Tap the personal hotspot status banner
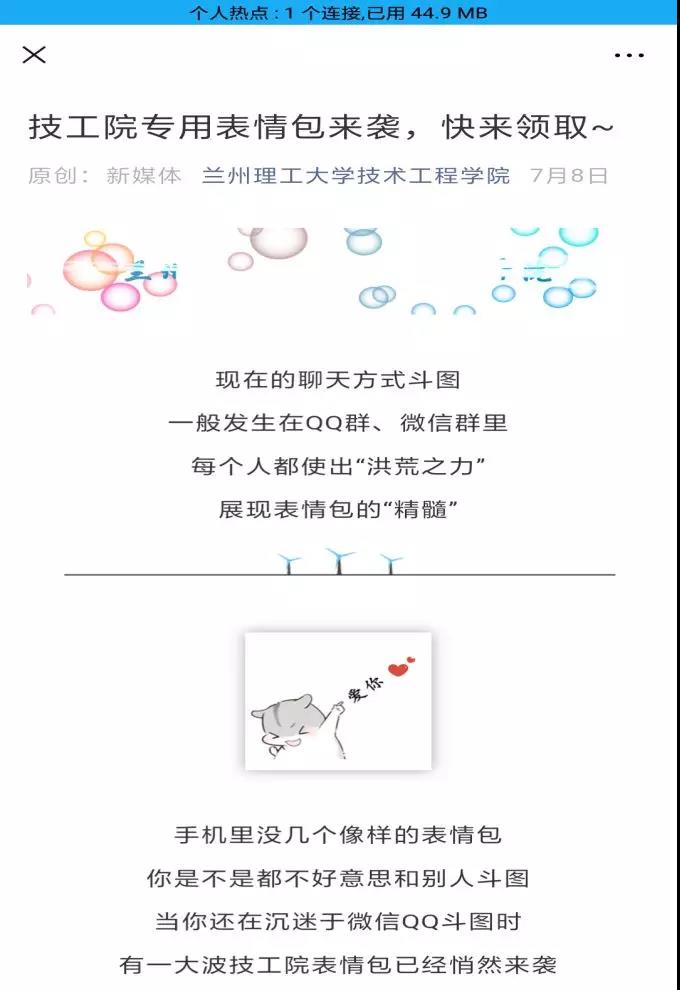Viewport: 680px width, 990px height. click(340, 12)
